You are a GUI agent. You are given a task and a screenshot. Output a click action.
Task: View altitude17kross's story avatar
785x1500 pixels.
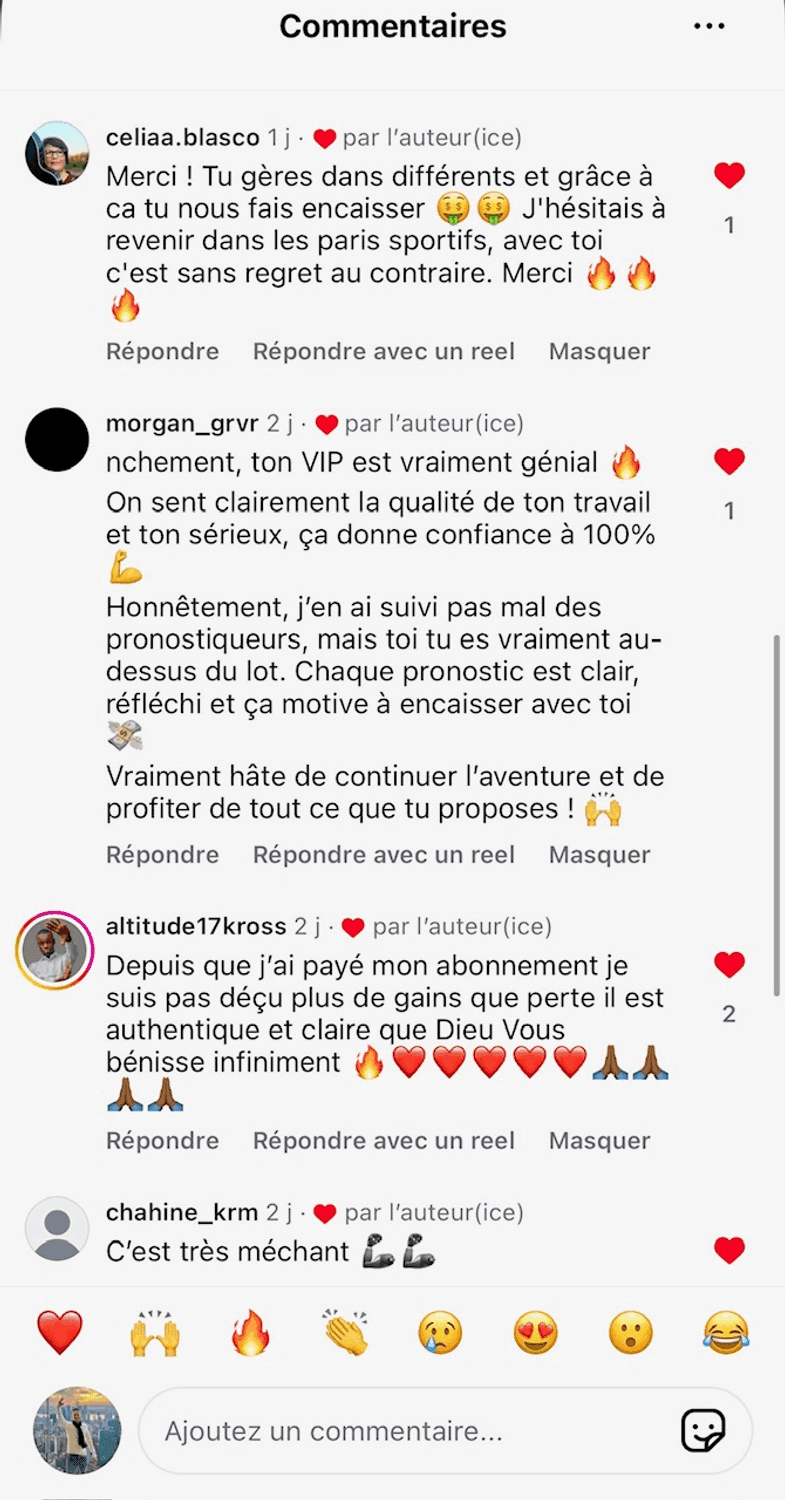tap(56, 950)
